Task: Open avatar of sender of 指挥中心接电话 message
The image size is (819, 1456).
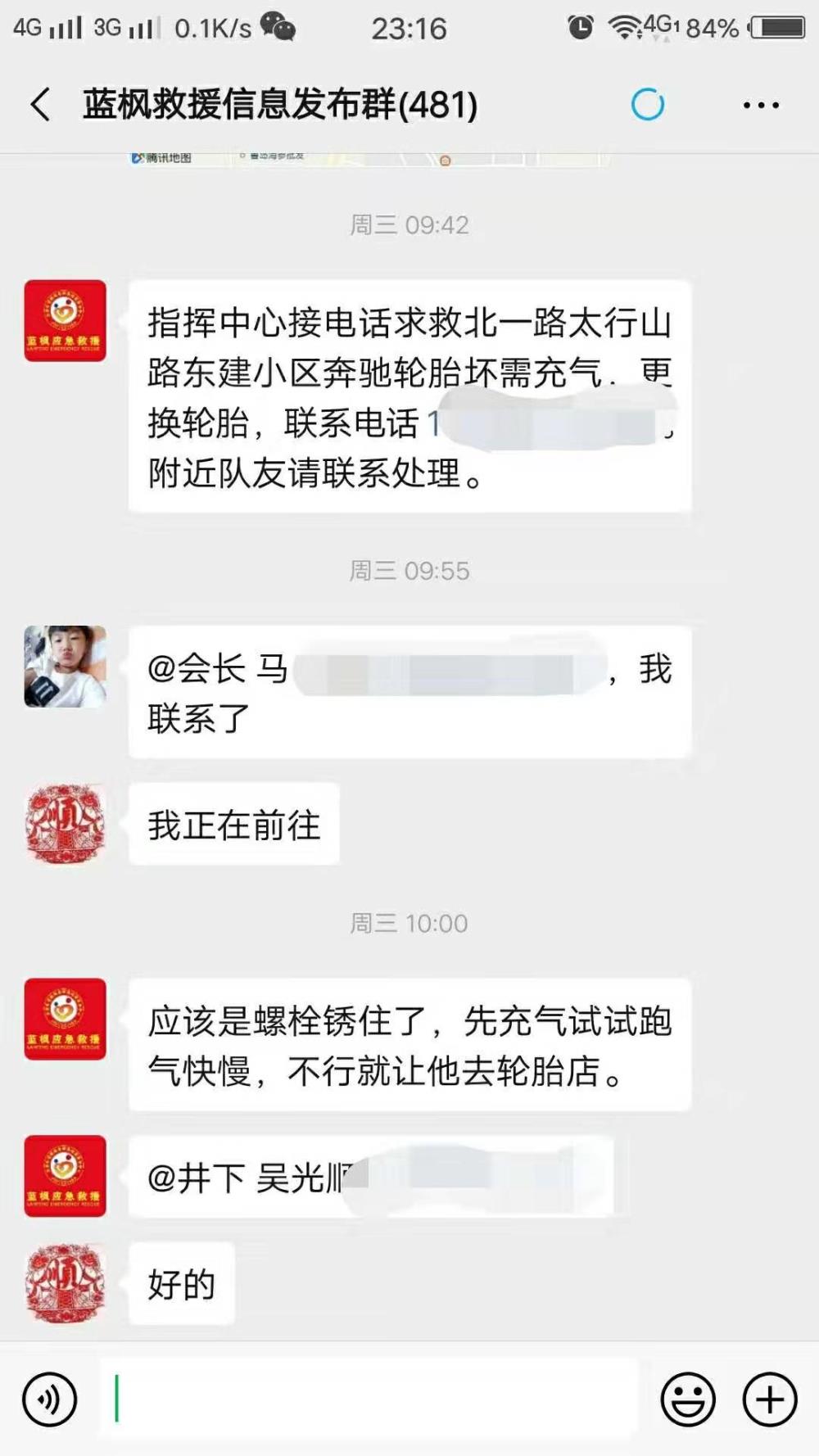Action: click(66, 320)
